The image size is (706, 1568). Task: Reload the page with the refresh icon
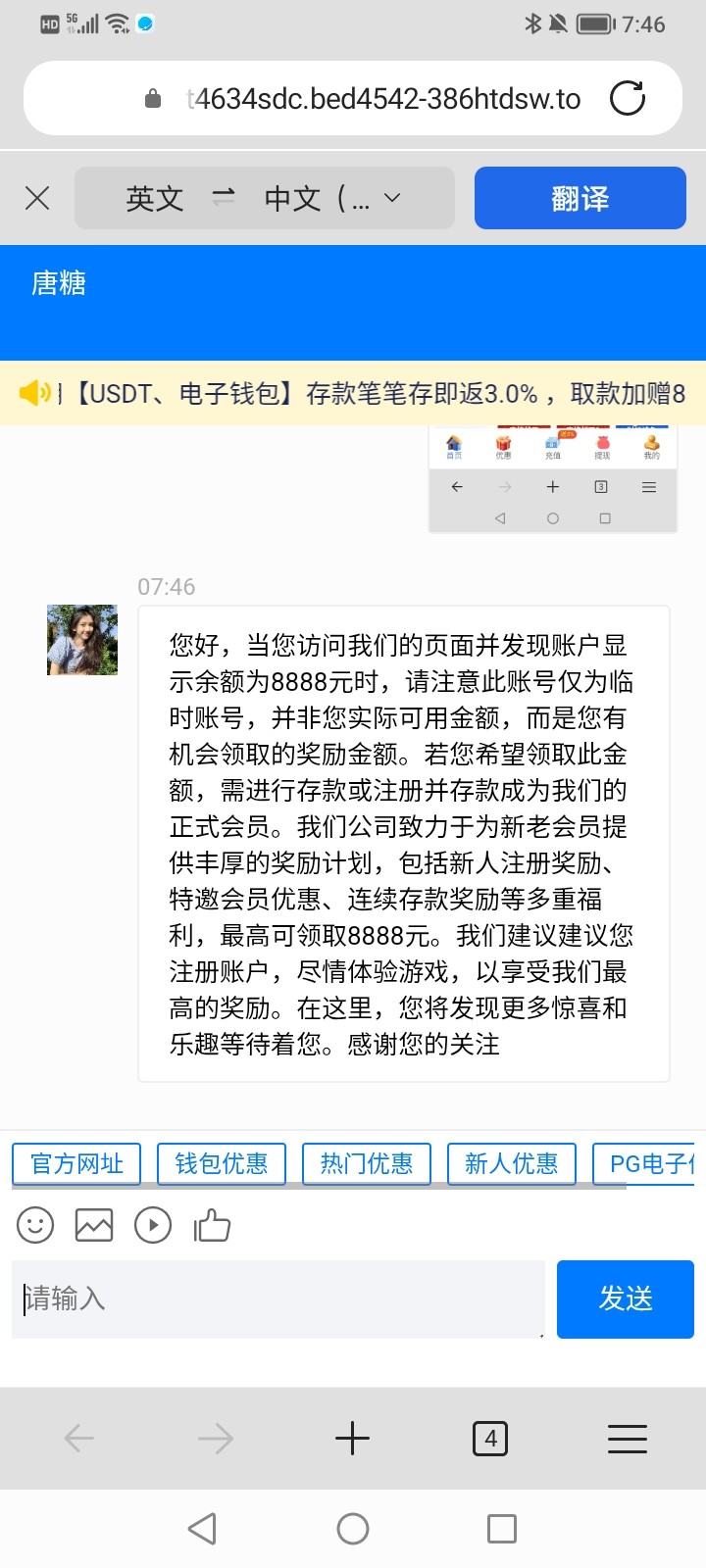(628, 98)
